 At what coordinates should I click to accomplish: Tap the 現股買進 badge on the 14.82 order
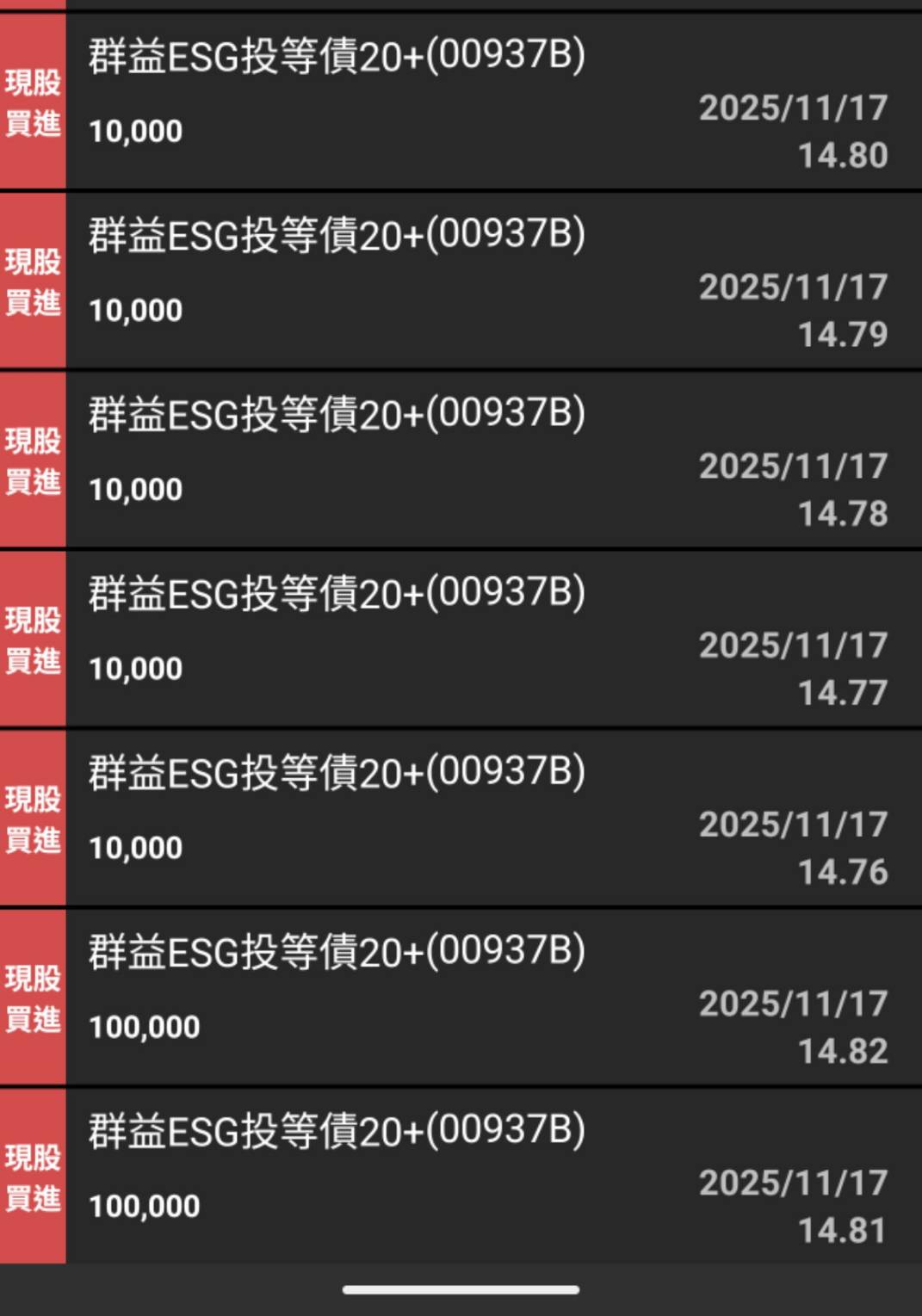tap(32, 998)
